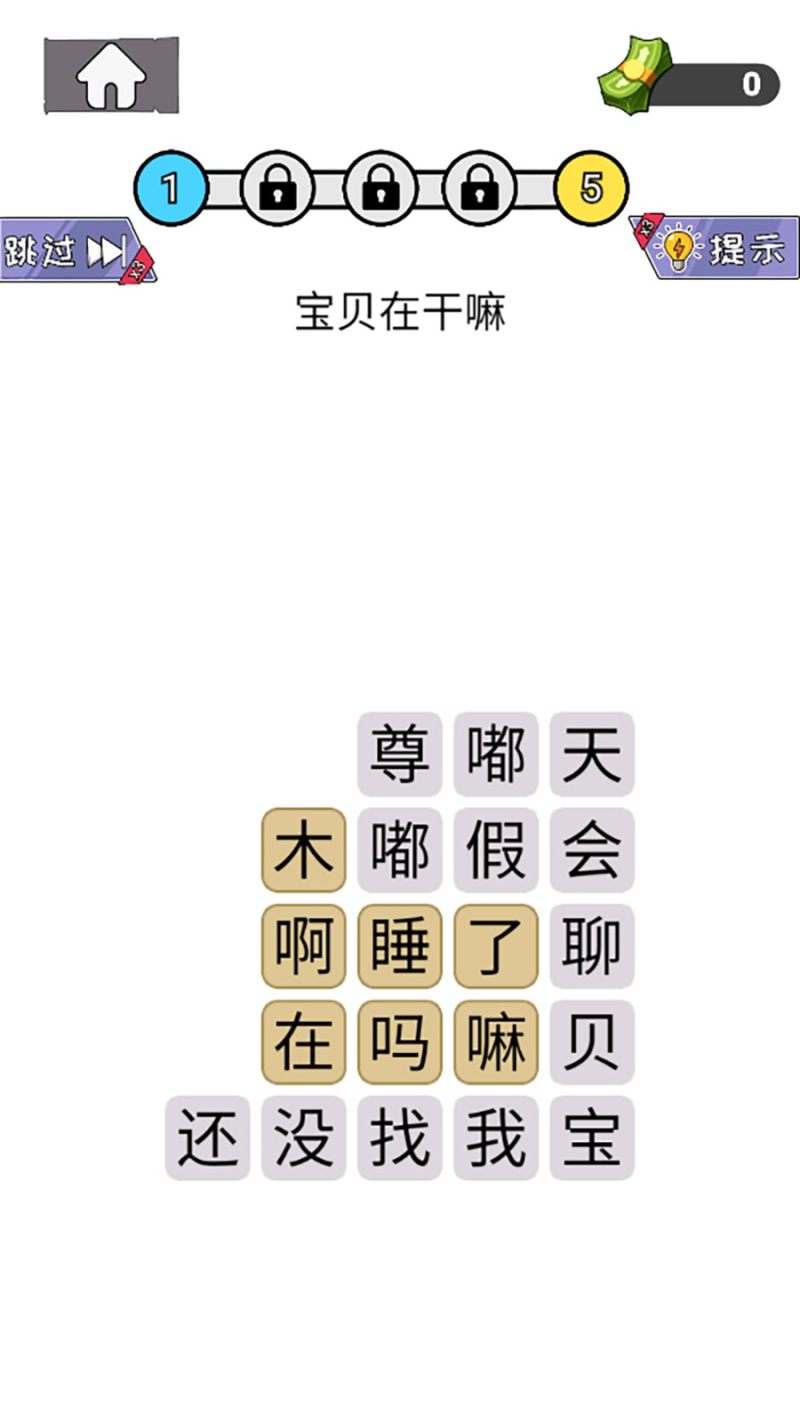Skip this level with 跳过
The height and width of the screenshot is (1422, 800).
tap(68, 250)
